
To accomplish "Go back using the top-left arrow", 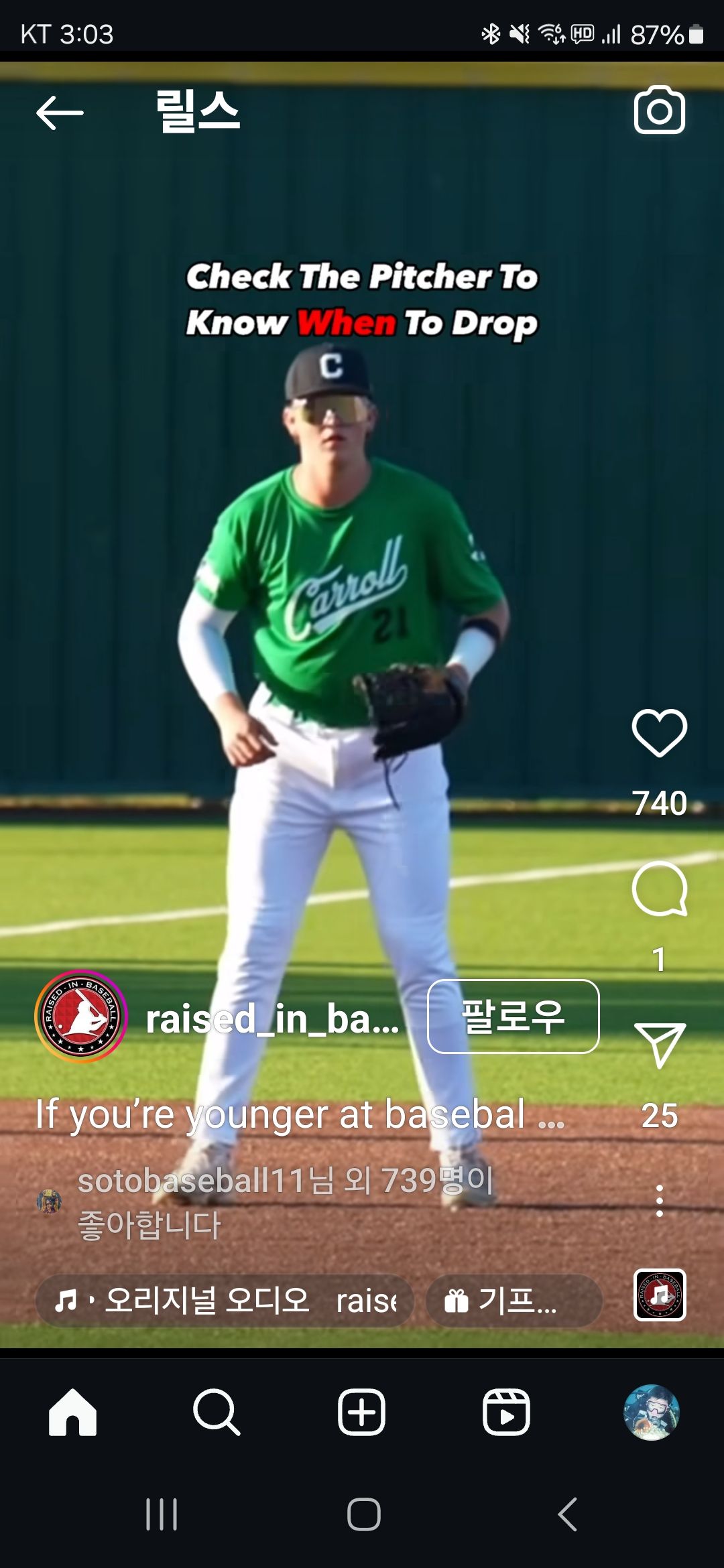I will (60, 113).
